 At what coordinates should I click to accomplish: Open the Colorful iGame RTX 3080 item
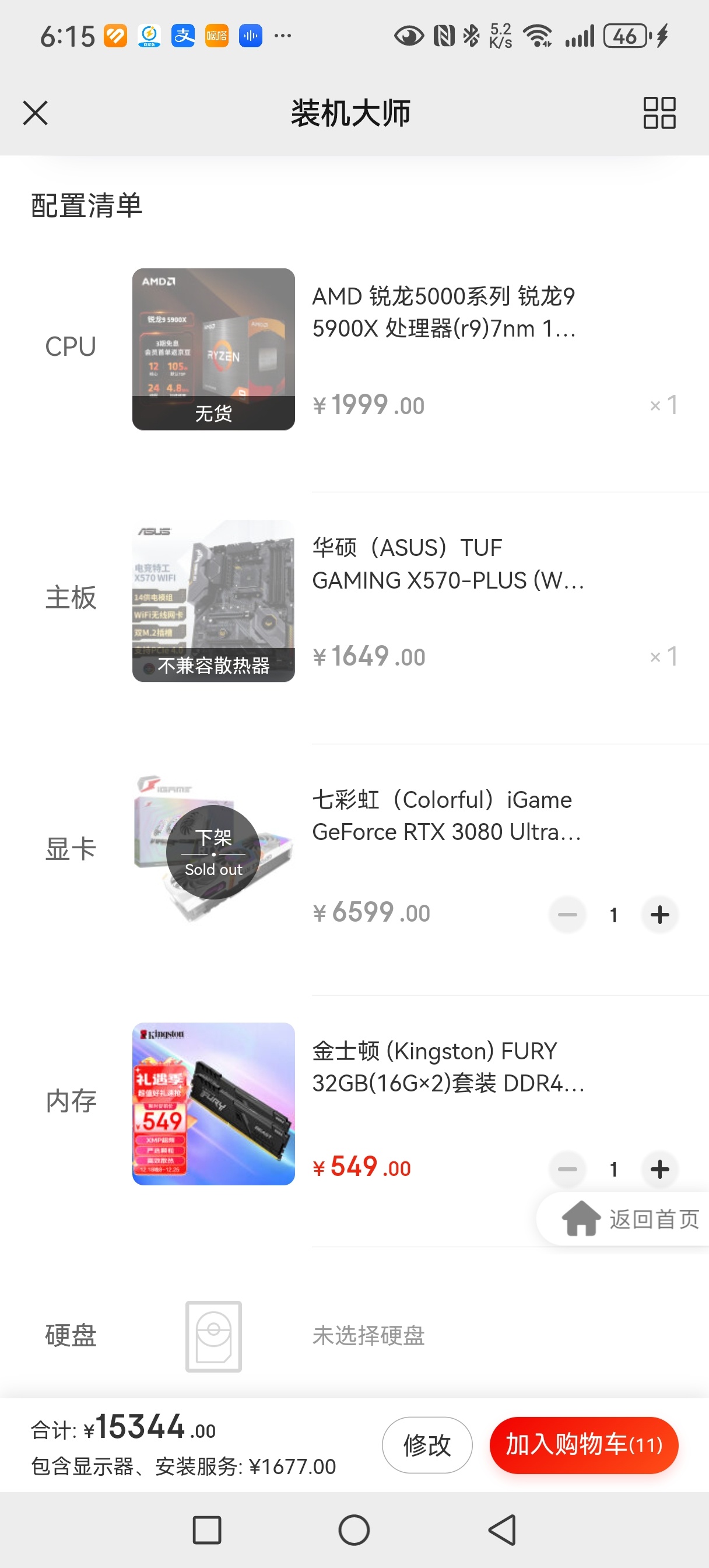[x=446, y=815]
